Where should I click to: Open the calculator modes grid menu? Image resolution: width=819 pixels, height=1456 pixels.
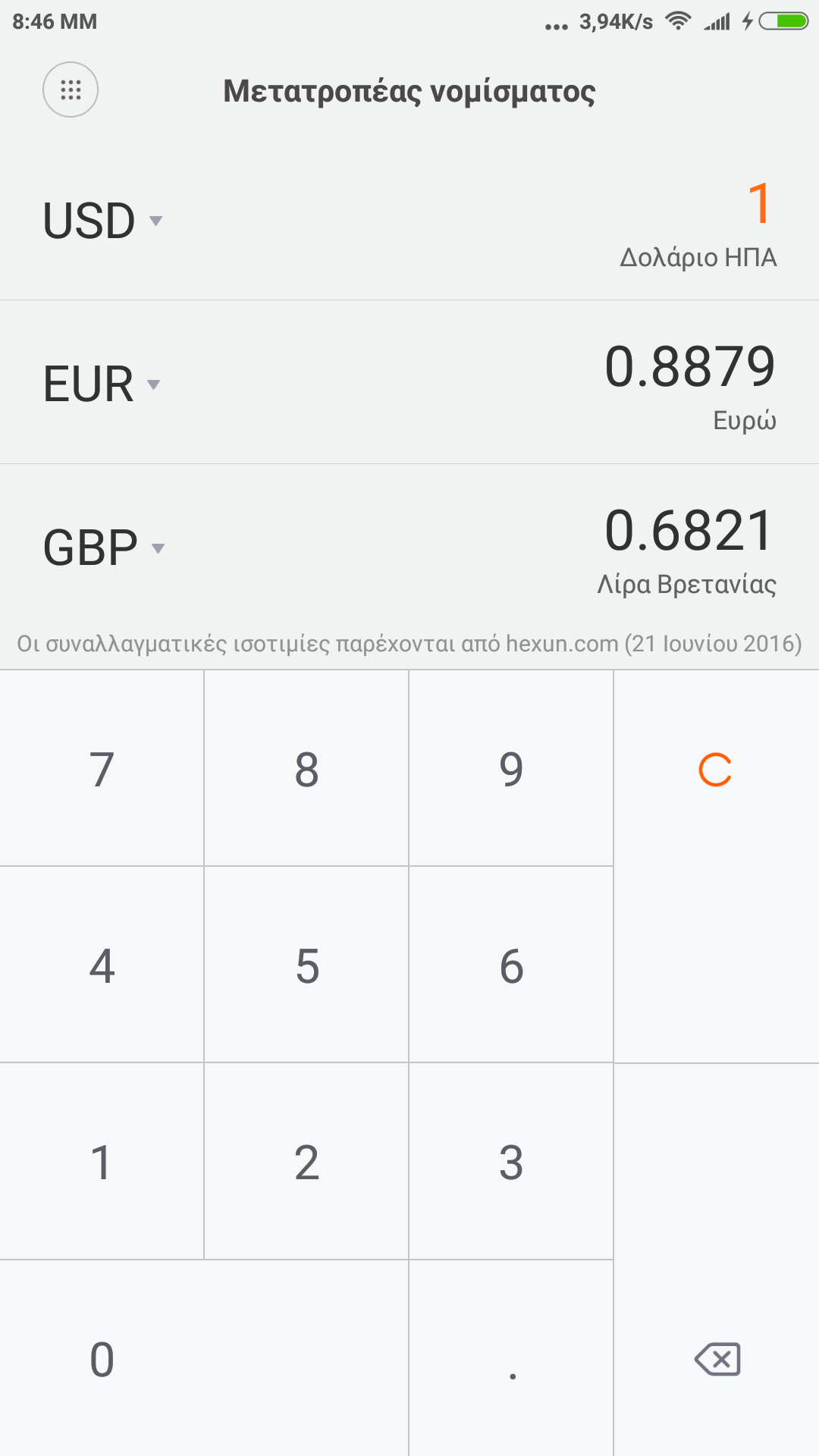(x=71, y=89)
